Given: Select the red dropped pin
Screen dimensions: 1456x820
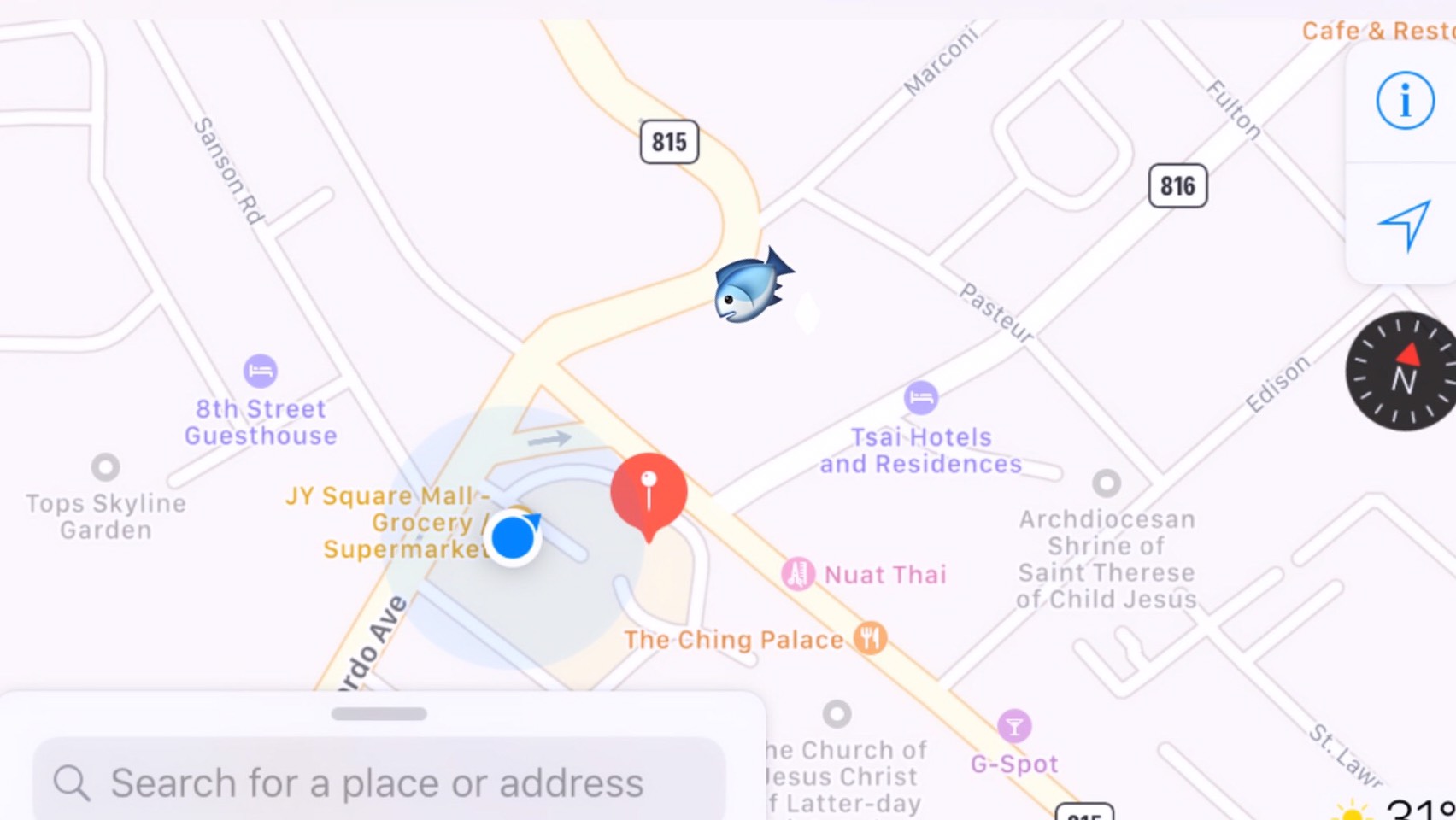Looking at the screenshot, I should [649, 494].
